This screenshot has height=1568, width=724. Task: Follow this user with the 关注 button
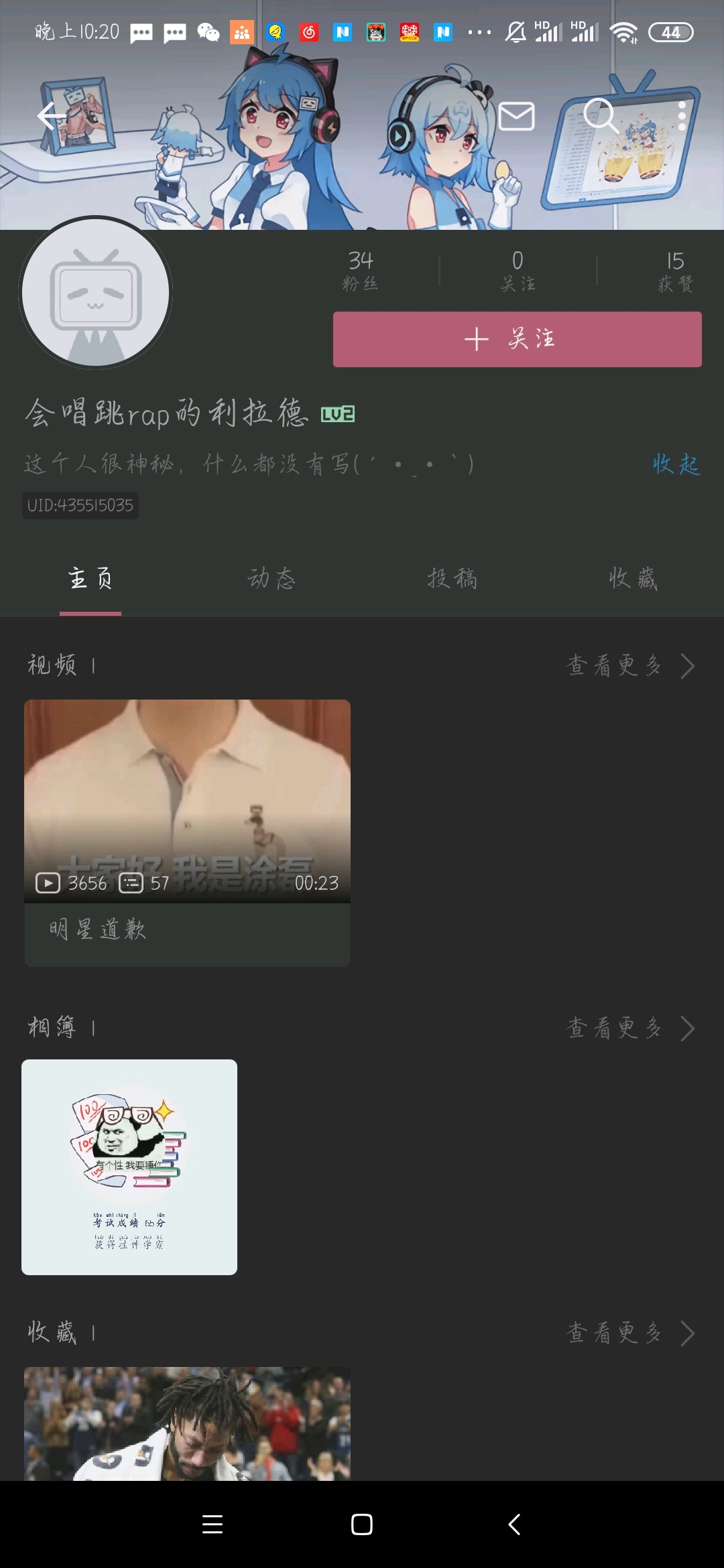[517, 339]
